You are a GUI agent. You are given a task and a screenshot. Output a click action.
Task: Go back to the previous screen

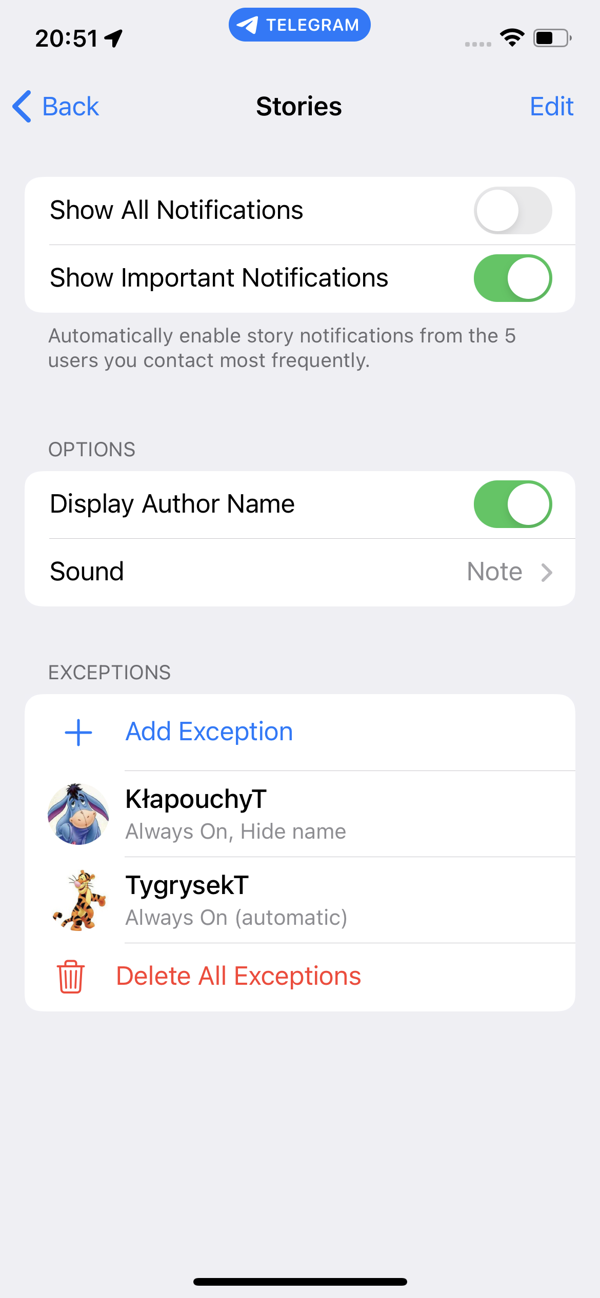(56, 106)
